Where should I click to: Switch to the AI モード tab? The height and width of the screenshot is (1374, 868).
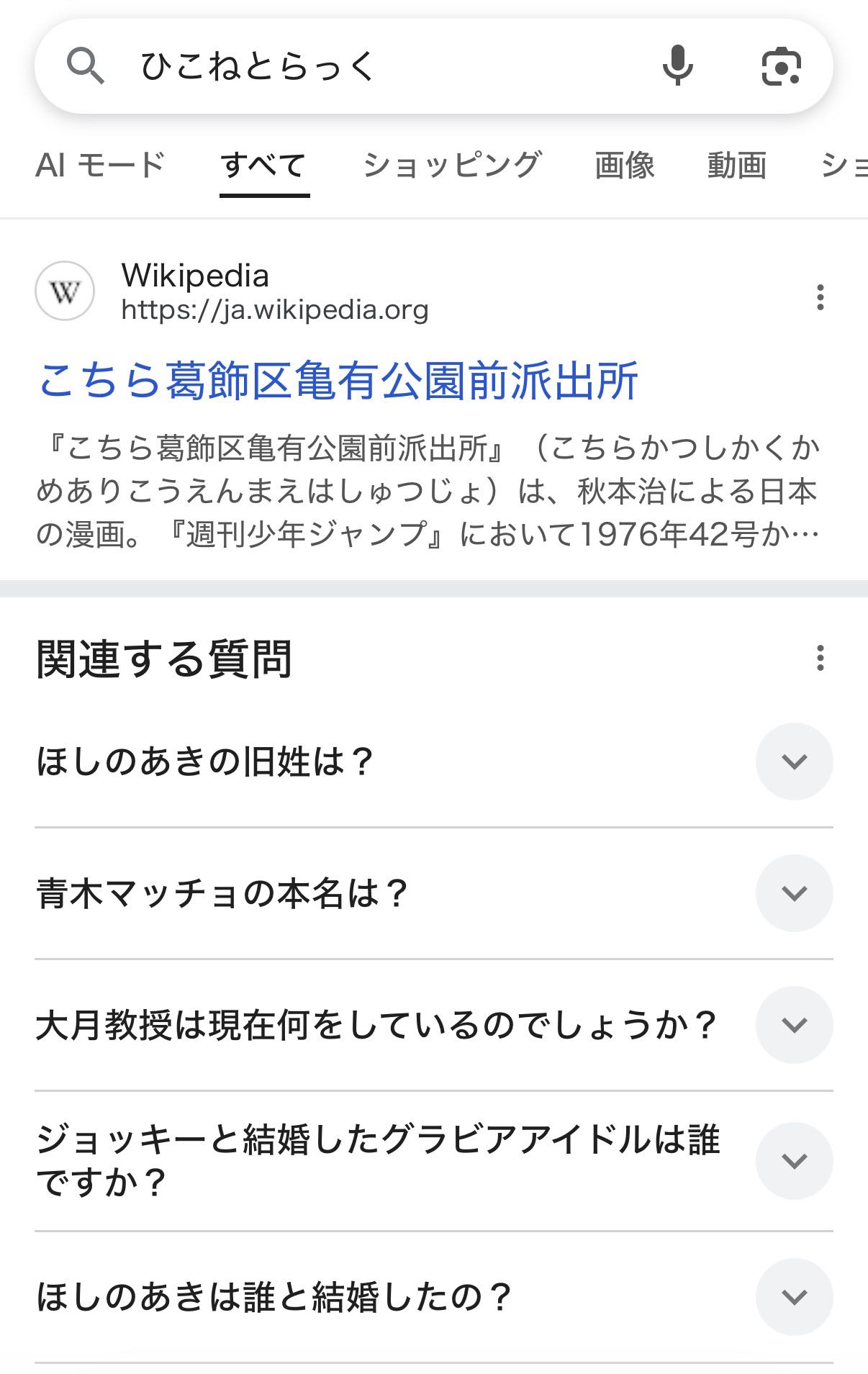tap(100, 166)
